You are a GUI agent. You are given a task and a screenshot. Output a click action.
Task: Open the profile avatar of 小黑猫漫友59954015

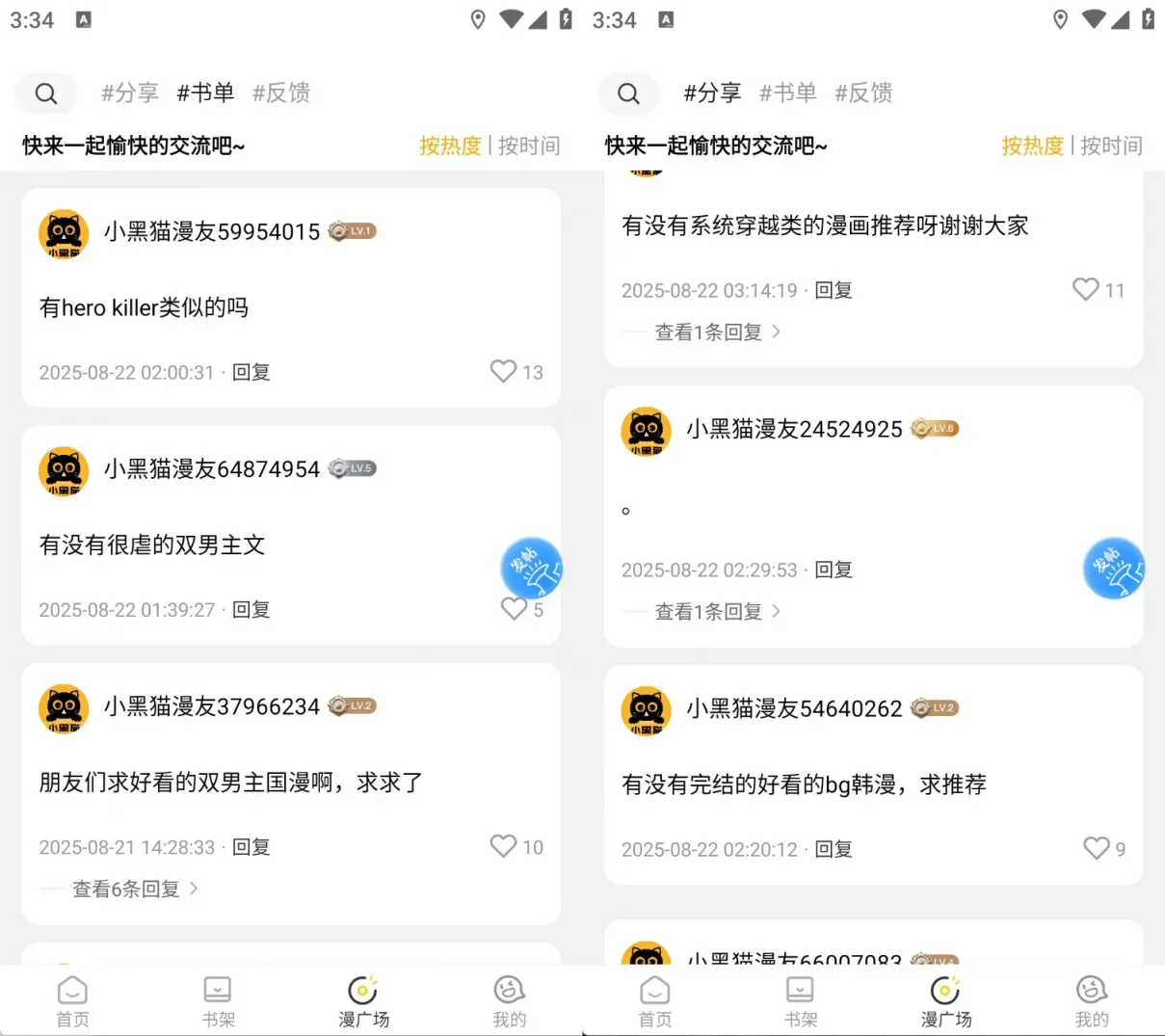(64, 233)
